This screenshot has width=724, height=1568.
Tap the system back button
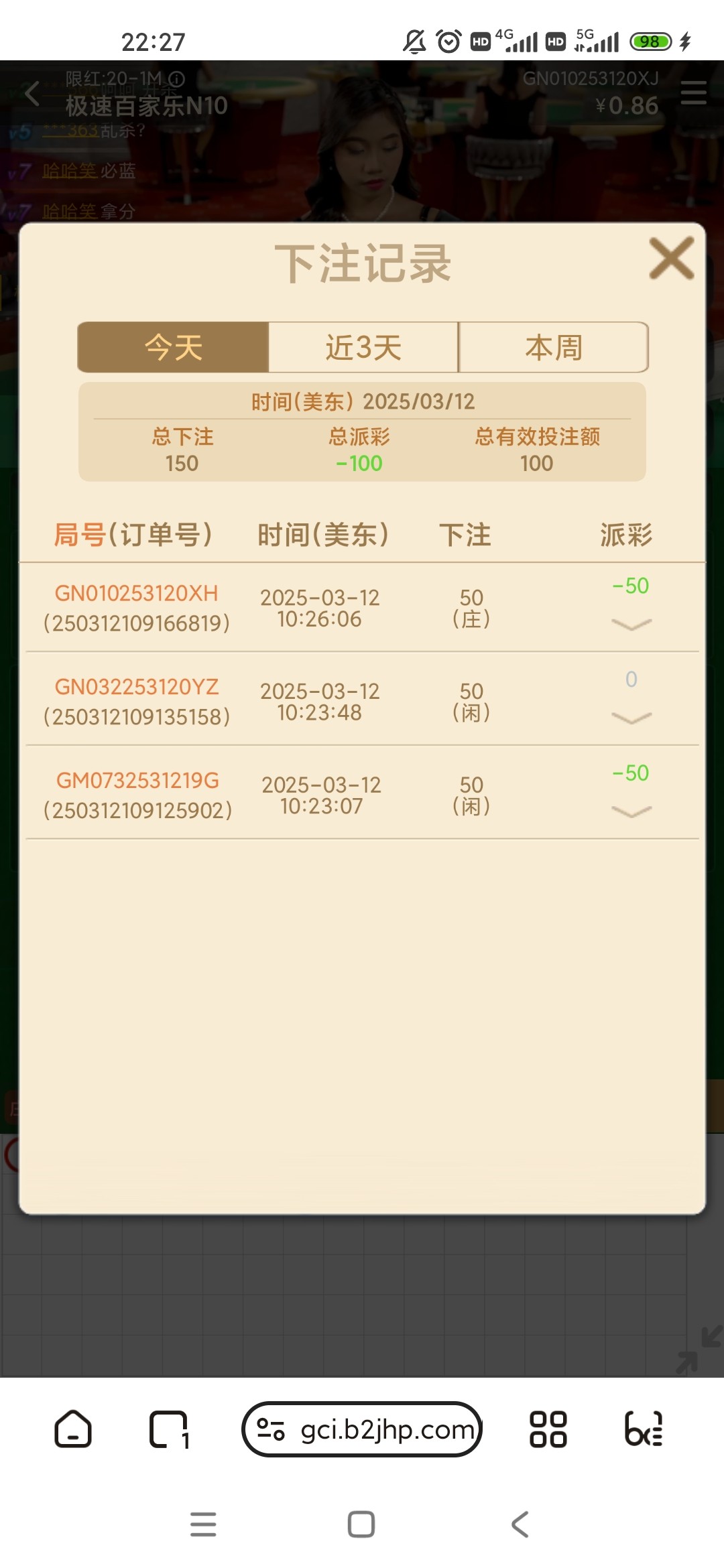click(x=520, y=1524)
